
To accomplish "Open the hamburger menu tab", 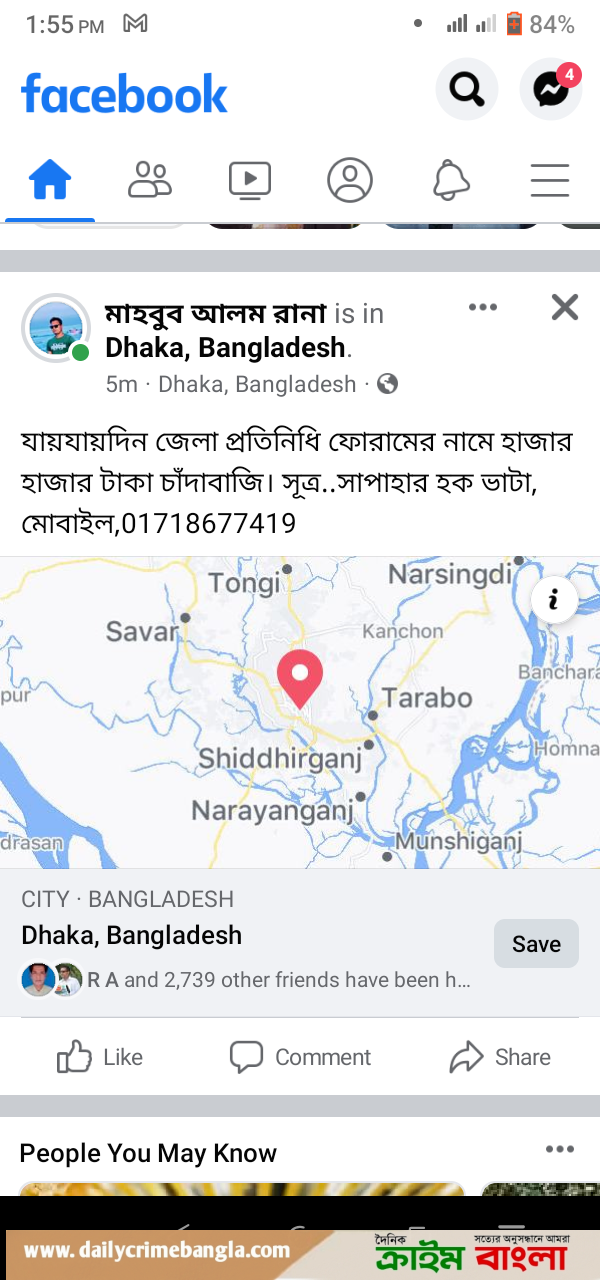I will pyautogui.click(x=550, y=181).
